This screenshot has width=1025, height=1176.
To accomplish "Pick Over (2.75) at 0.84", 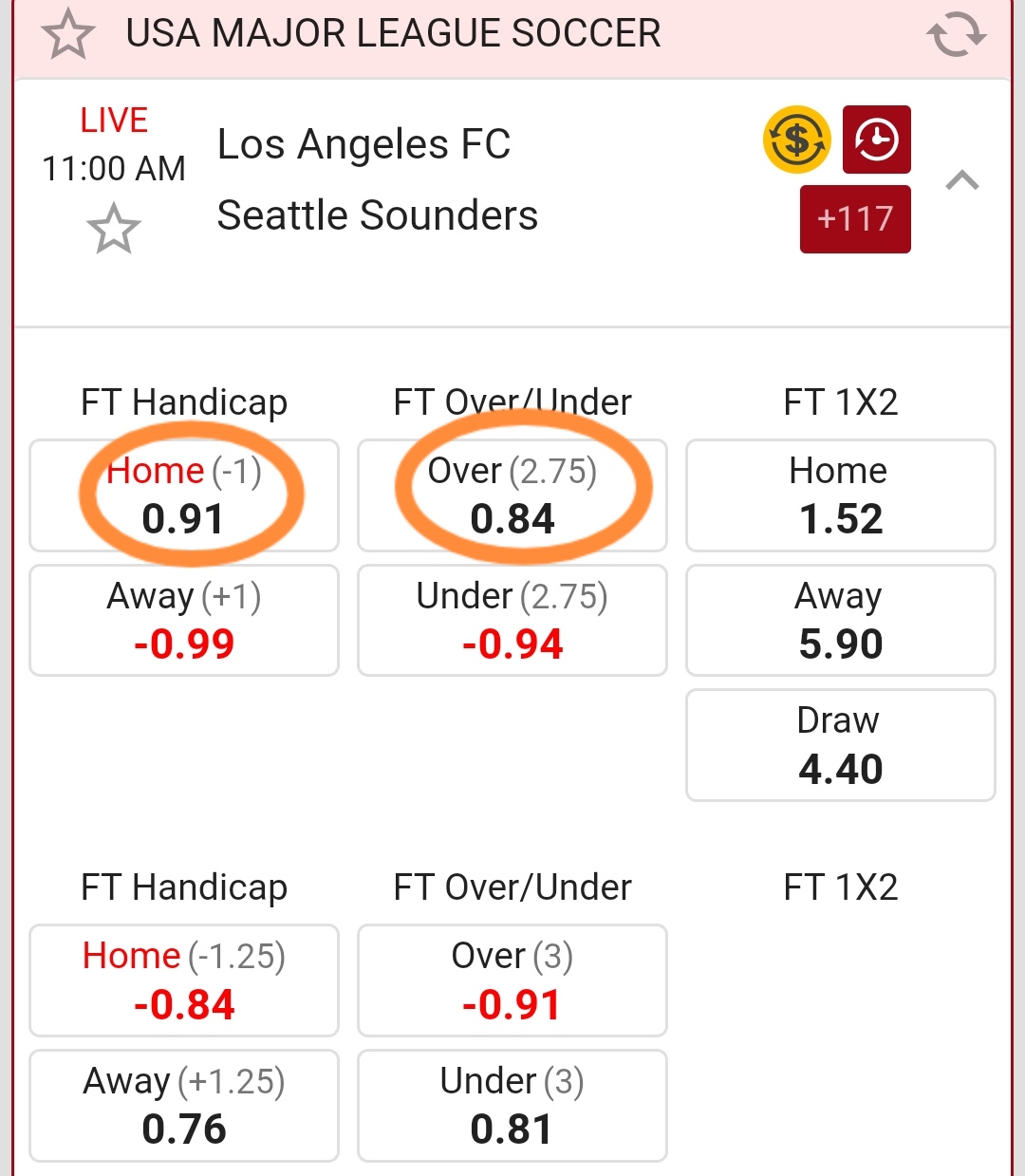I will (512, 495).
